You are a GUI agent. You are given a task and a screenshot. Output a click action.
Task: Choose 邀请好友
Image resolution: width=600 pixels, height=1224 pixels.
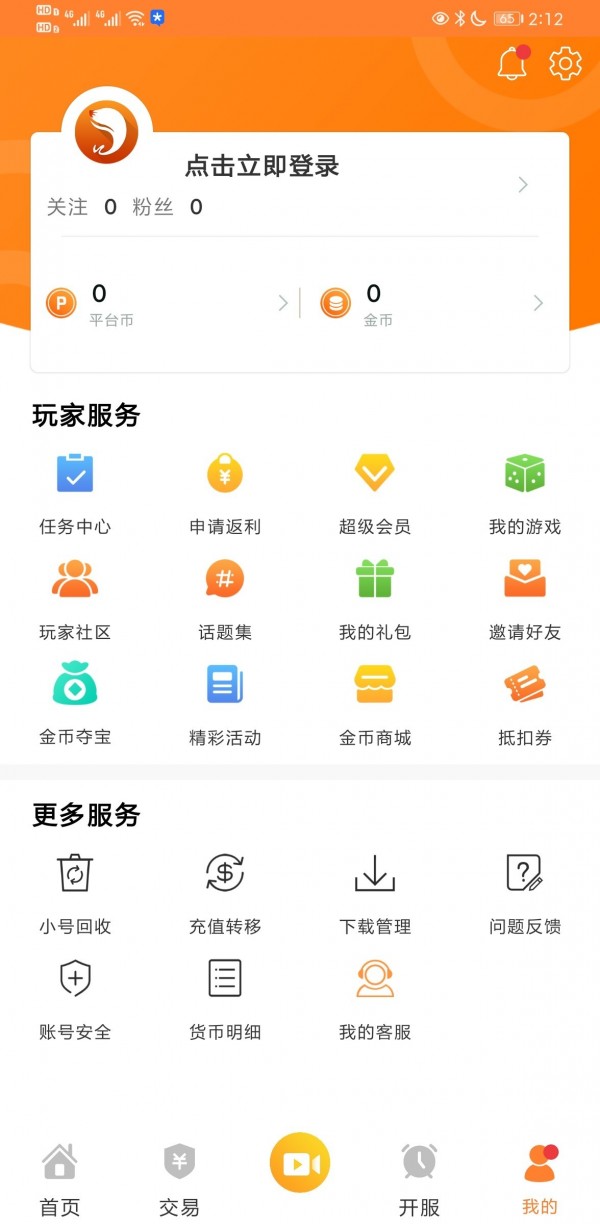point(525,599)
